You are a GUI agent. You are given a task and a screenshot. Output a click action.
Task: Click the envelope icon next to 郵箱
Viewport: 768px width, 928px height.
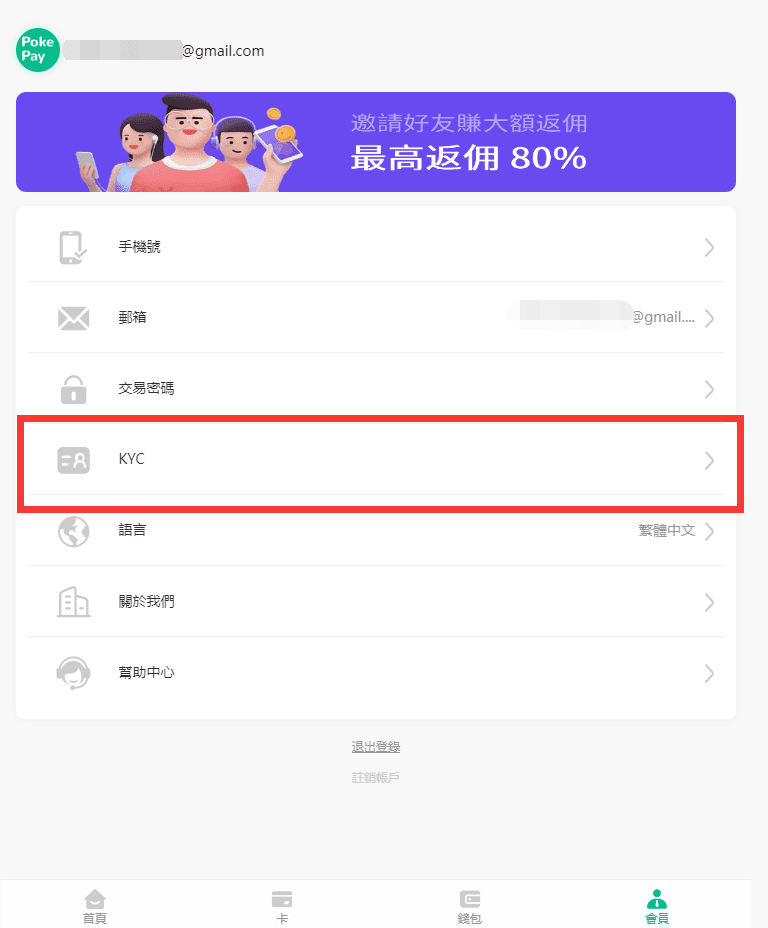73,317
